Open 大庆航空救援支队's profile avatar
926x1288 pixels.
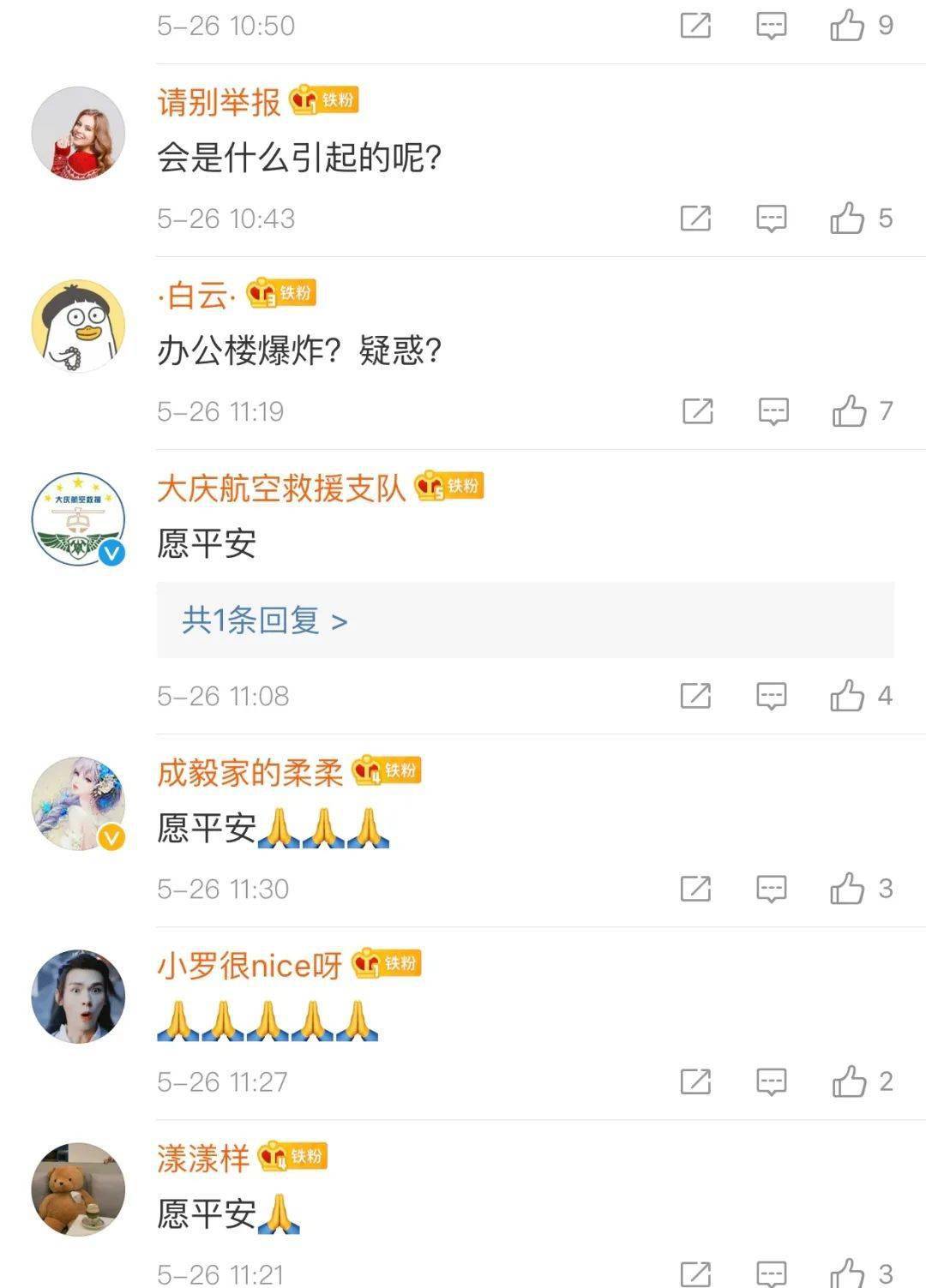pos(78,519)
